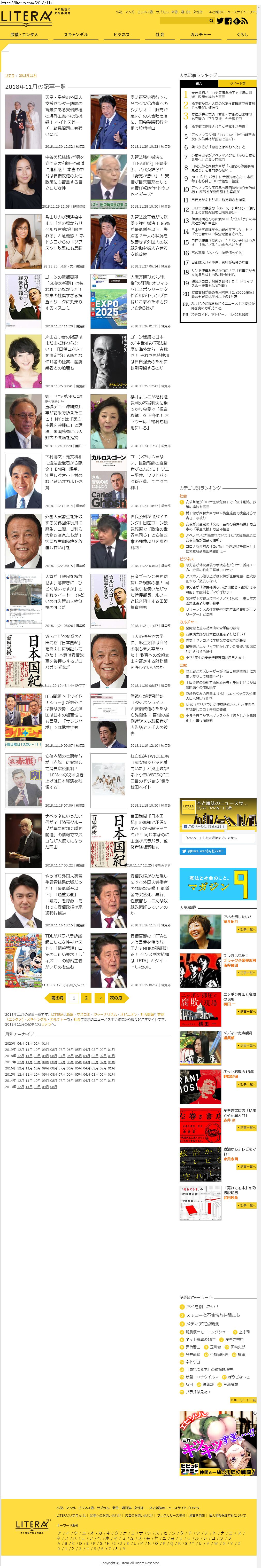This screenshot has height=1568, width=261.
Task: Open the ビジネス category tab
Action: click(121, 35)
